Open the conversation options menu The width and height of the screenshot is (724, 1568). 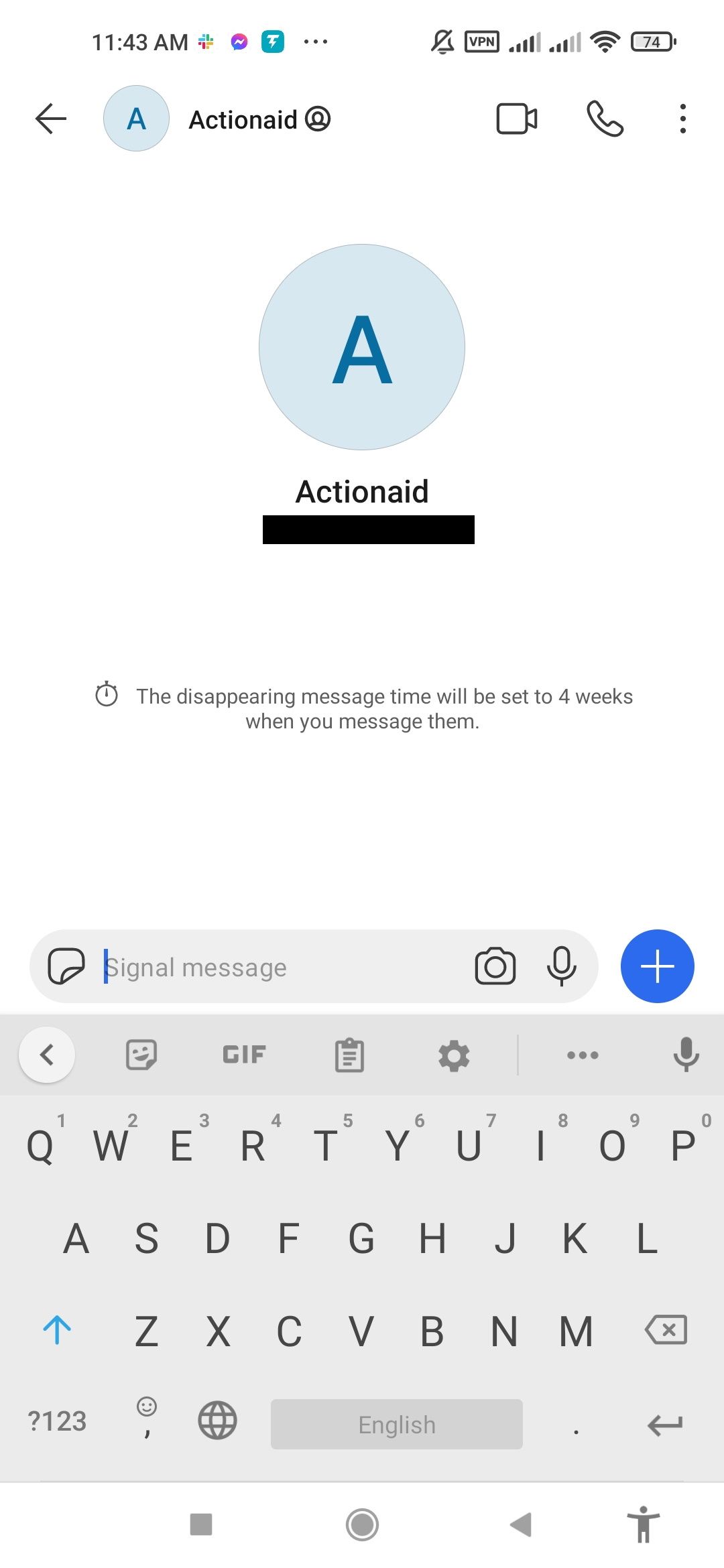682,119
